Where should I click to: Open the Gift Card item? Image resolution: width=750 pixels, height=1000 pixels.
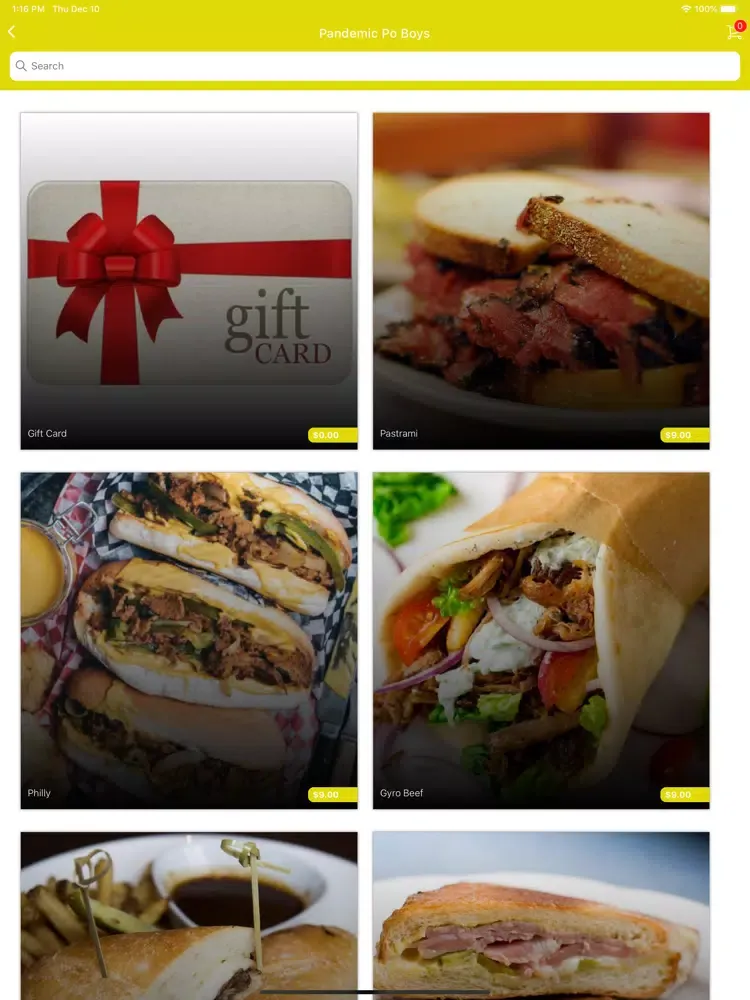click(189, 281)
